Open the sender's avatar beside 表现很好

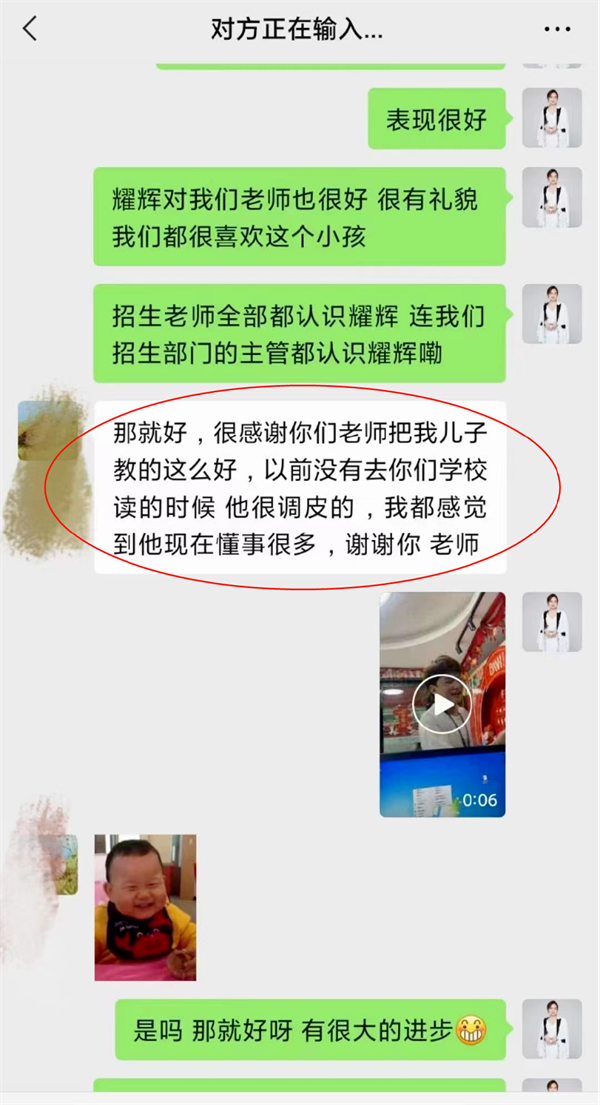coord(551,118)
